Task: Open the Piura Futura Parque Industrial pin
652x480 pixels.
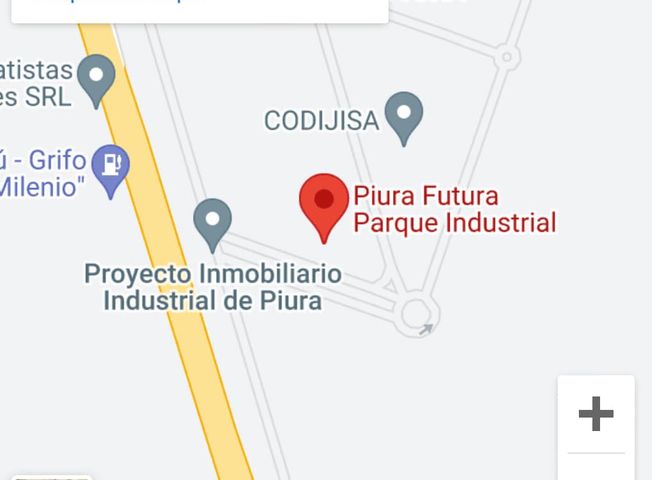Action: pos(324,201)
